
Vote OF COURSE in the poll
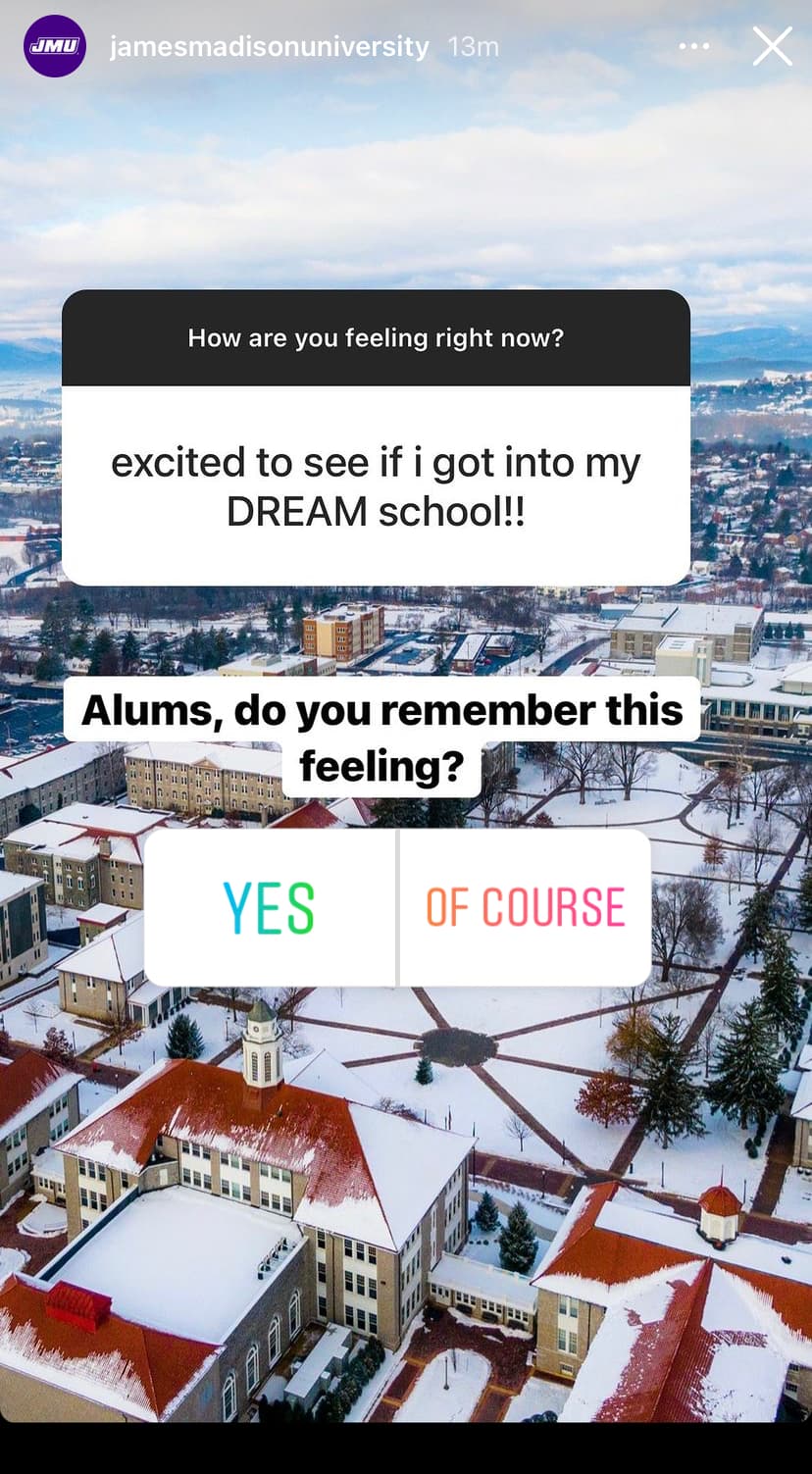pos(526,907)
